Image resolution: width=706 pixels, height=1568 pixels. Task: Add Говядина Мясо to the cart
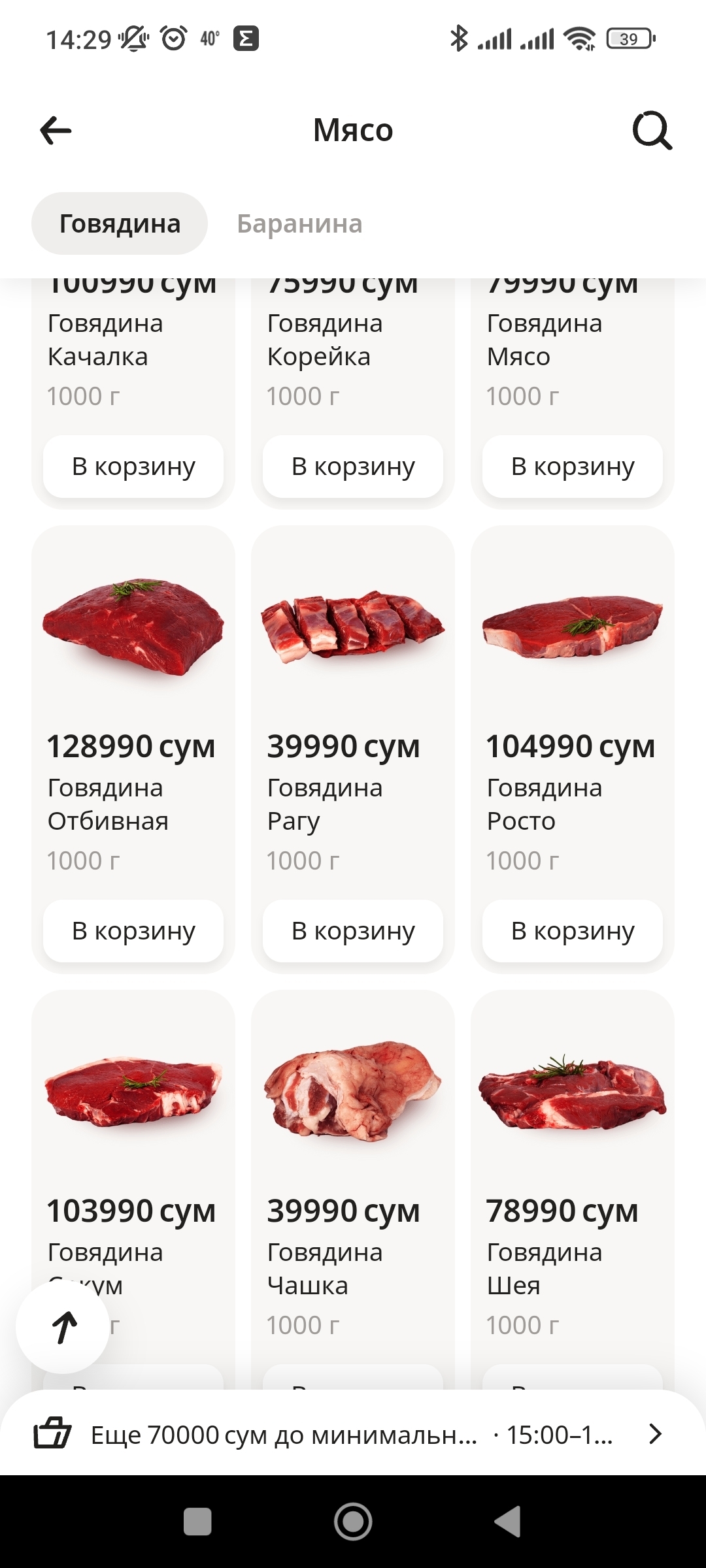pyautogui.click(x=573, y=466)
